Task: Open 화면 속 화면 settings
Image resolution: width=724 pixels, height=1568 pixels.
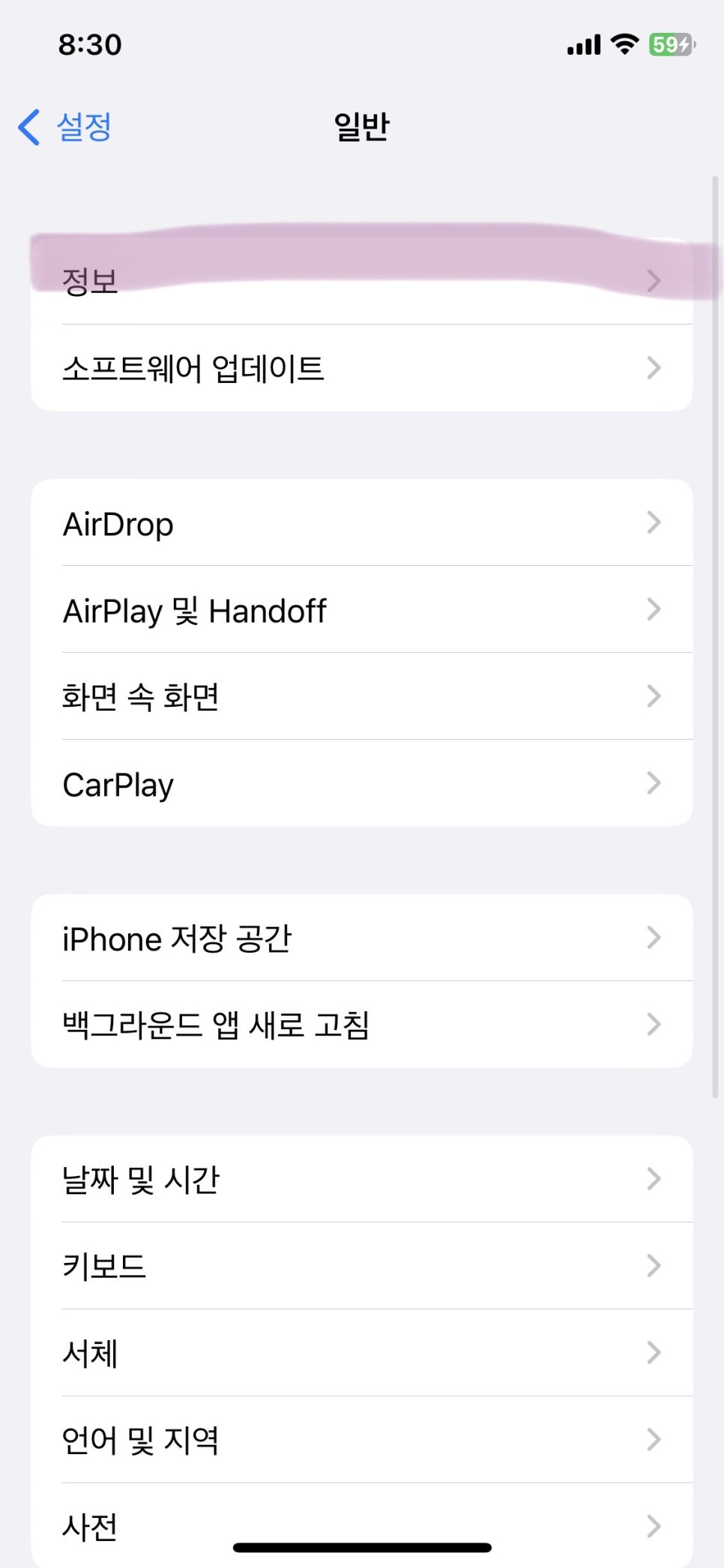Action: point(362,696)
